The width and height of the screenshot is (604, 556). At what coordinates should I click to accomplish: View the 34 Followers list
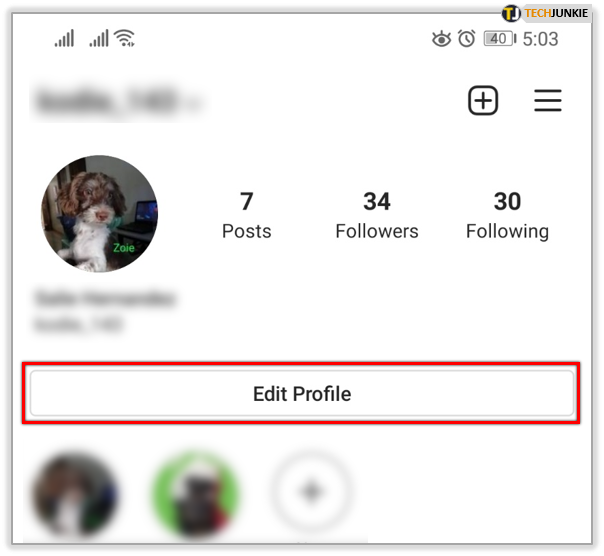point(376,215)
